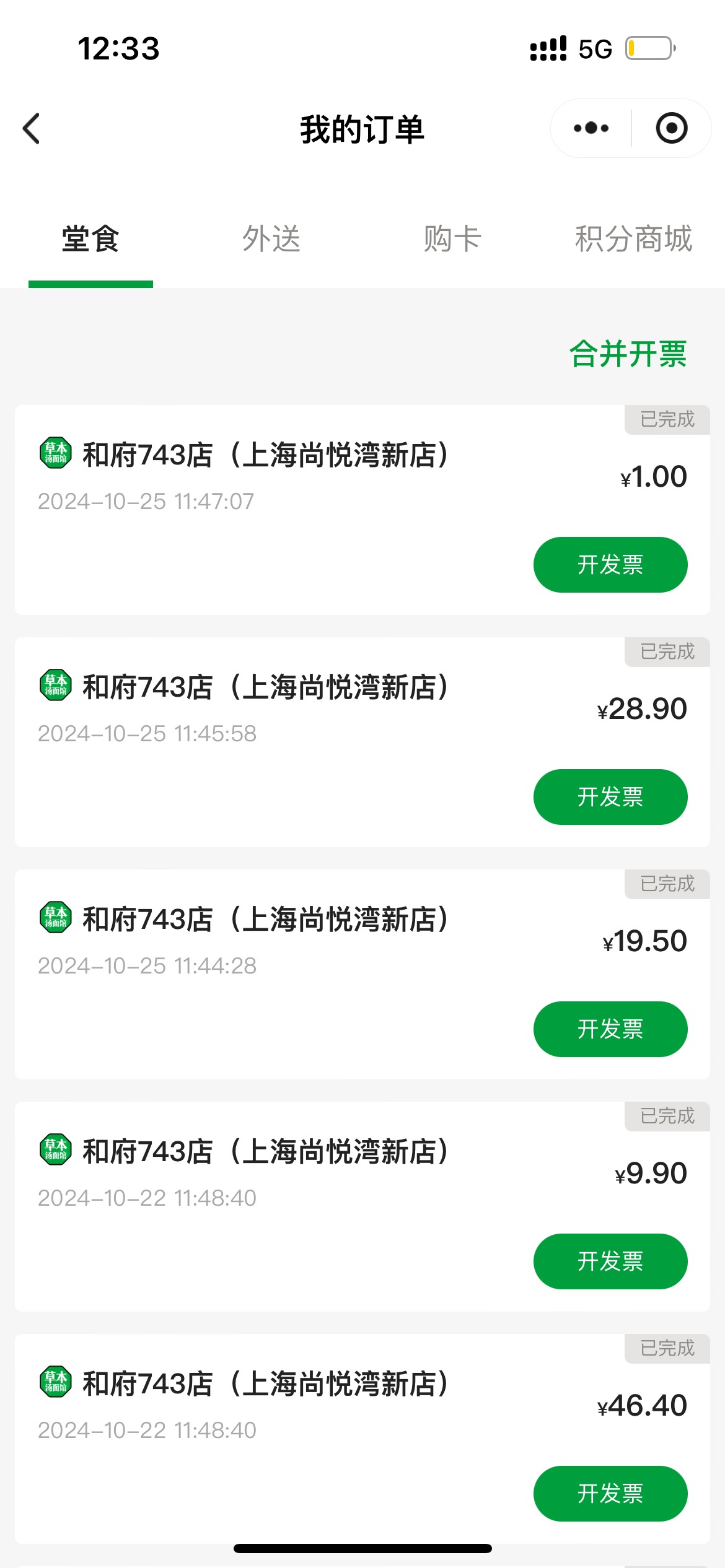Tap 开发票 for the ¥1.00 order

(610, 565)
